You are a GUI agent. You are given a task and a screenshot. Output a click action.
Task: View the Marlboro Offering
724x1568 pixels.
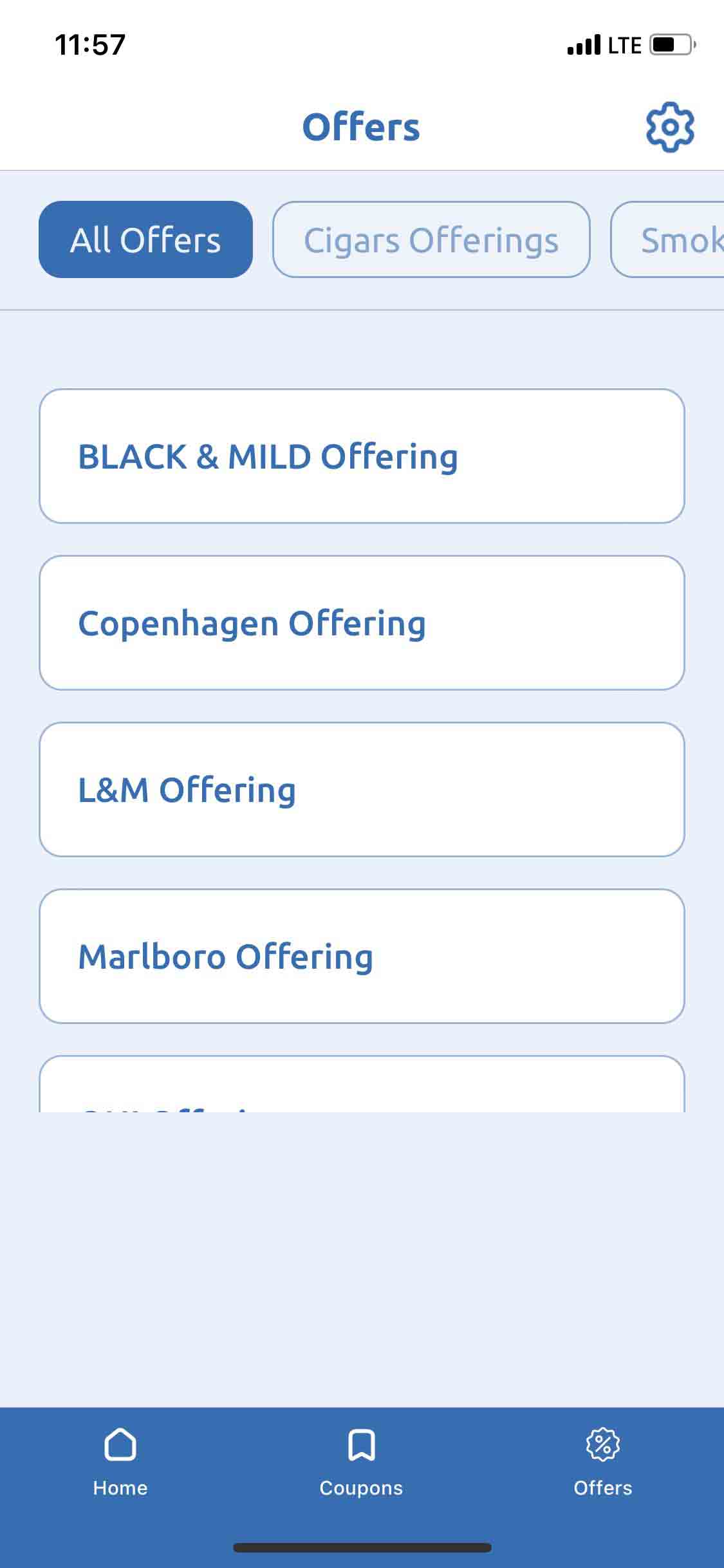362,956
